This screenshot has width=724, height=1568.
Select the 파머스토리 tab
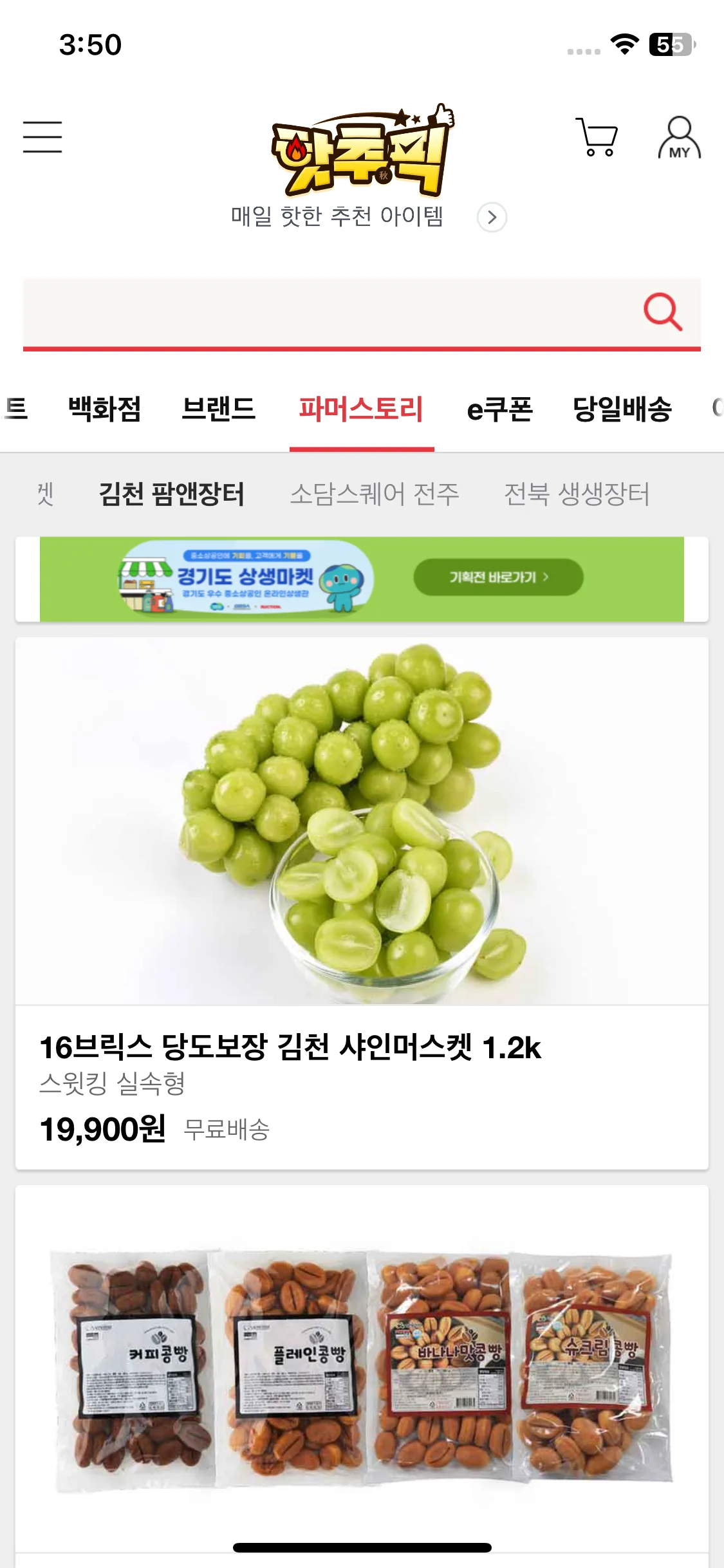pyautogui.click(x=361, y=409)
